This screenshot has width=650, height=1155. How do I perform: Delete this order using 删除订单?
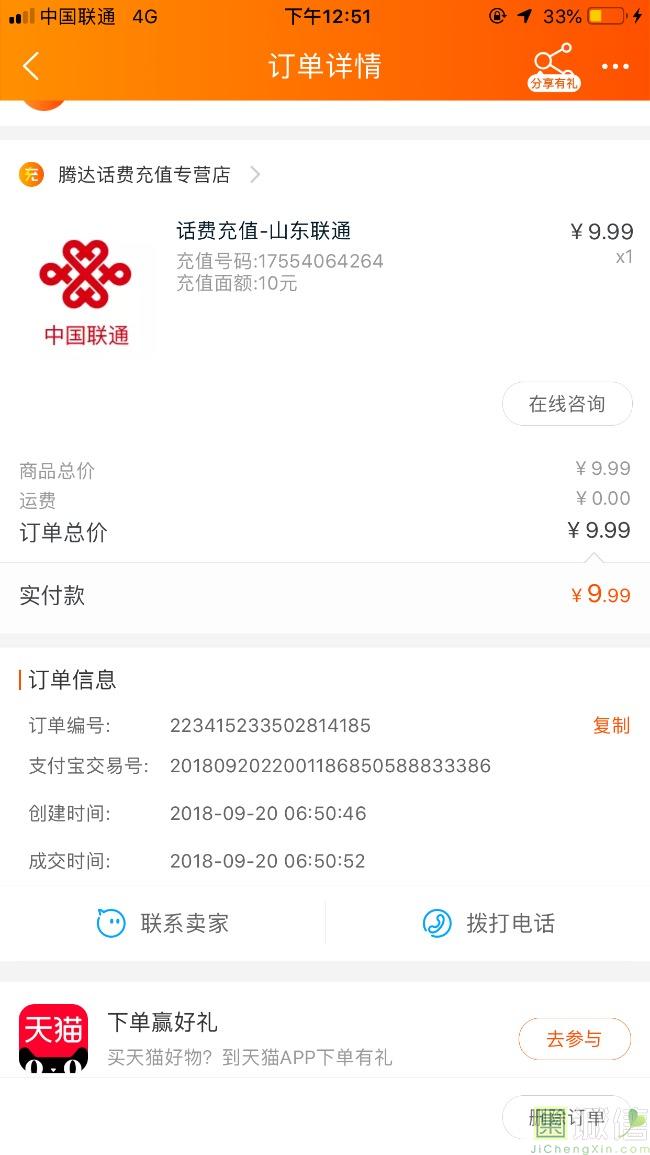coord(567,1117)
